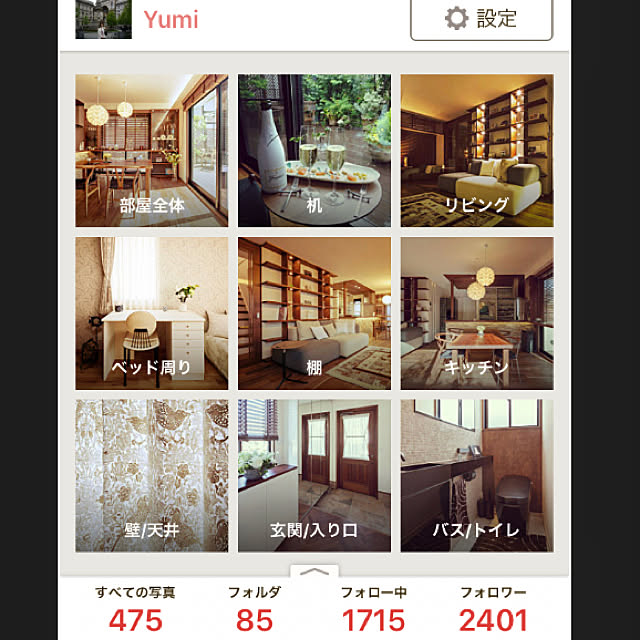View the フォロワー 2401 list
Image resolution: width=640 pixels, height=640 pixels.
click(x=493, y=609)
